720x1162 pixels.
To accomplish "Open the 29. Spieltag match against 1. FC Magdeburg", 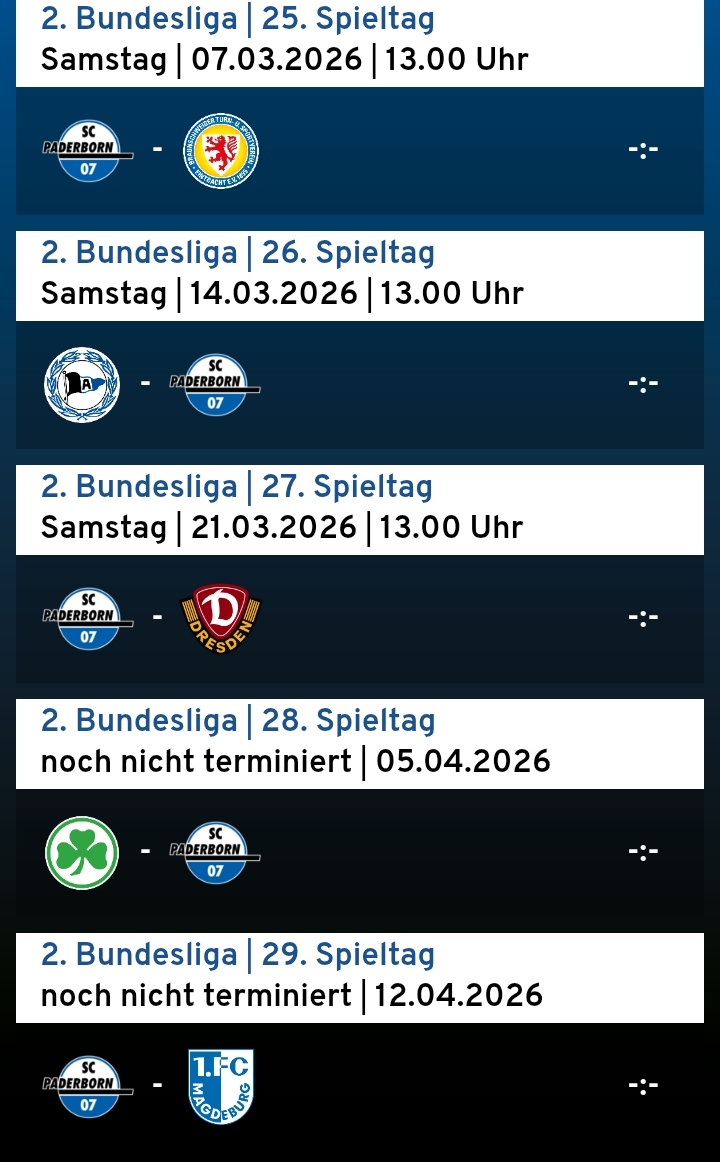I will pos(360,1087).
